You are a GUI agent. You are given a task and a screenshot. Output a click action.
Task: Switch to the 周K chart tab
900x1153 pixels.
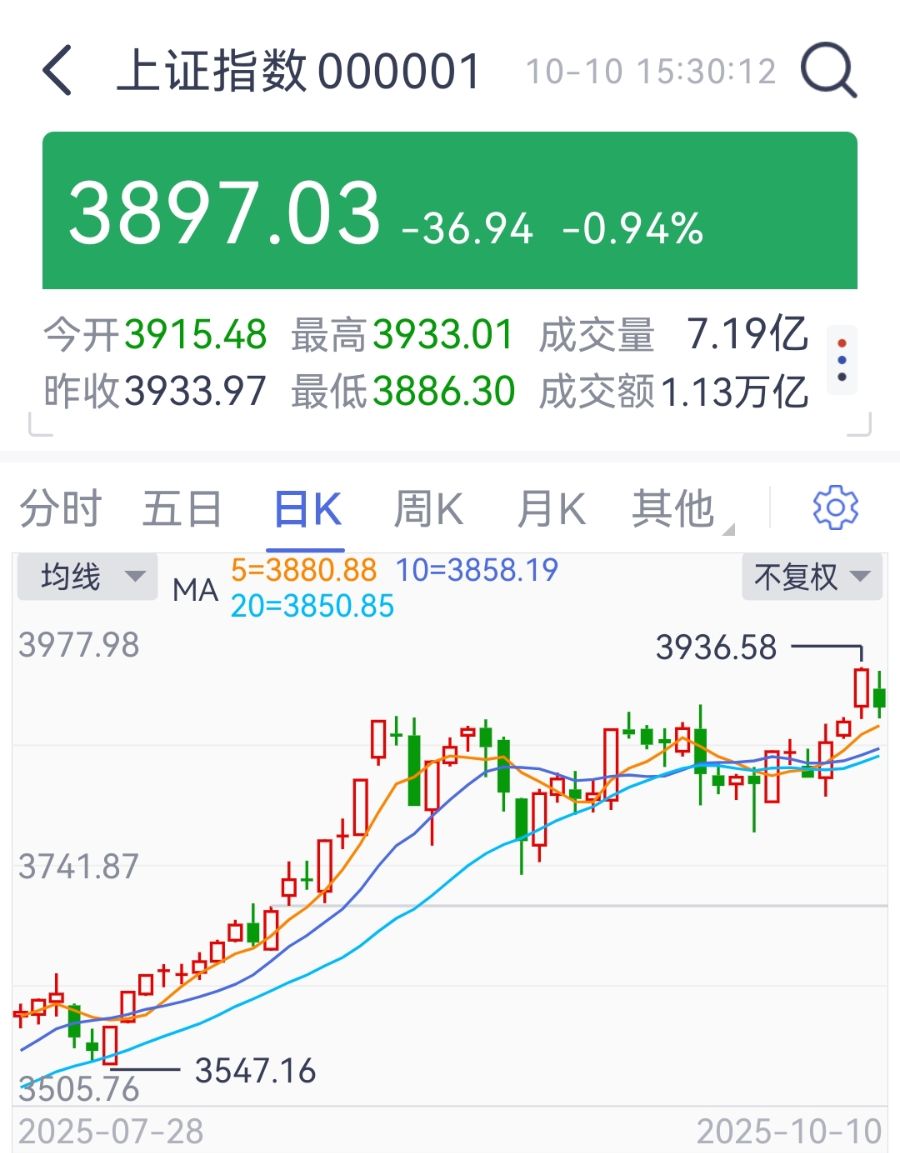tap(428, 509)
